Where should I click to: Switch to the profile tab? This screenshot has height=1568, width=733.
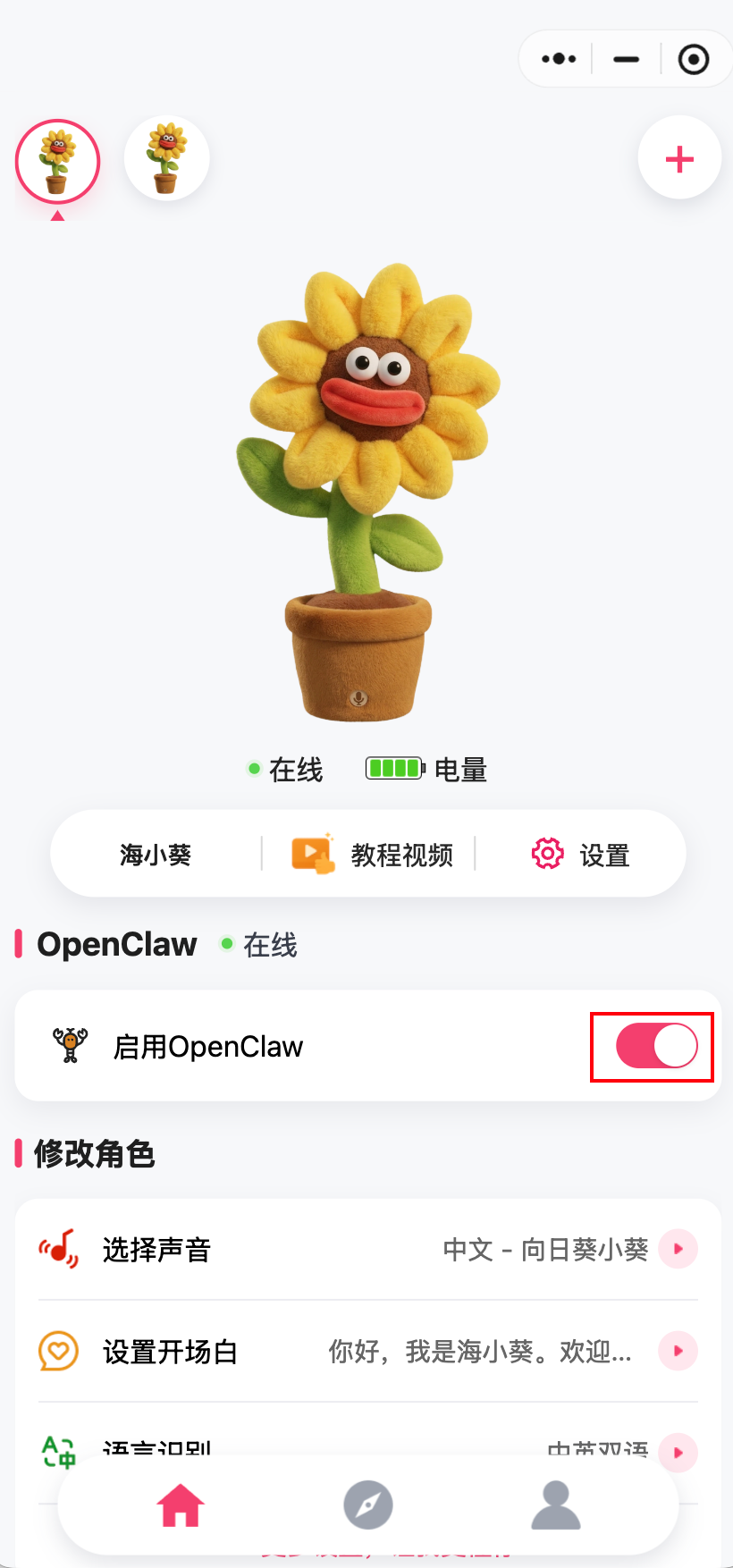click(x=555, y=1505)
